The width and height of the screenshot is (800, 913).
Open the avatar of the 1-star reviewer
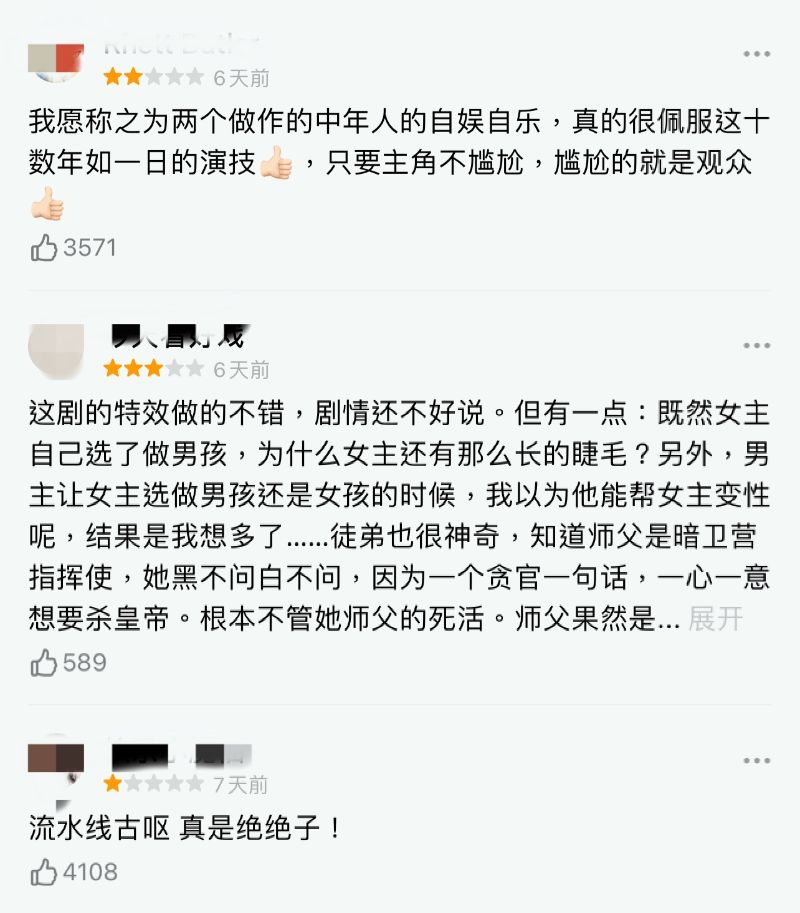pos(55,766)
